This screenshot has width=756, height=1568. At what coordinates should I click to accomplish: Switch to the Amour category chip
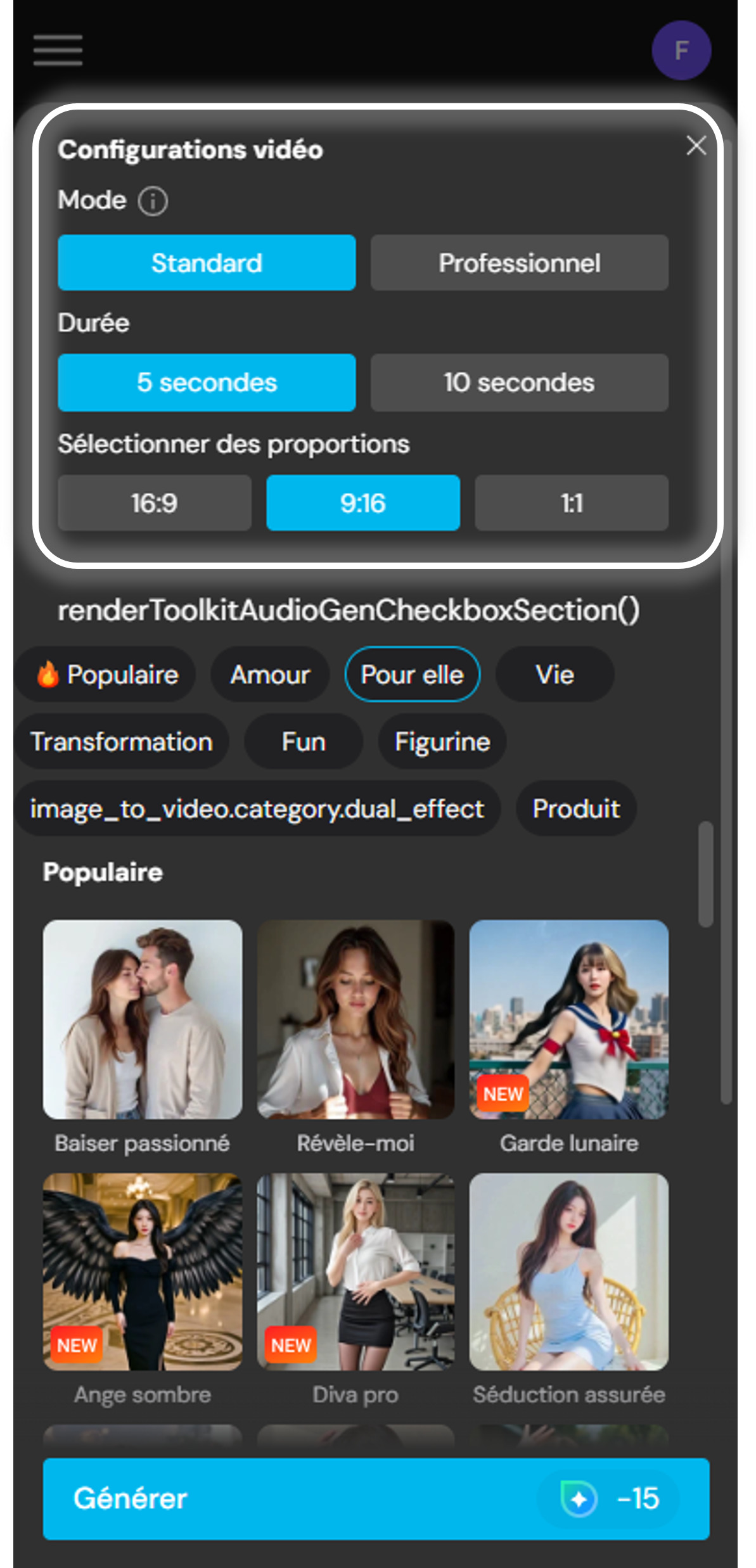(x=270, y=675)
